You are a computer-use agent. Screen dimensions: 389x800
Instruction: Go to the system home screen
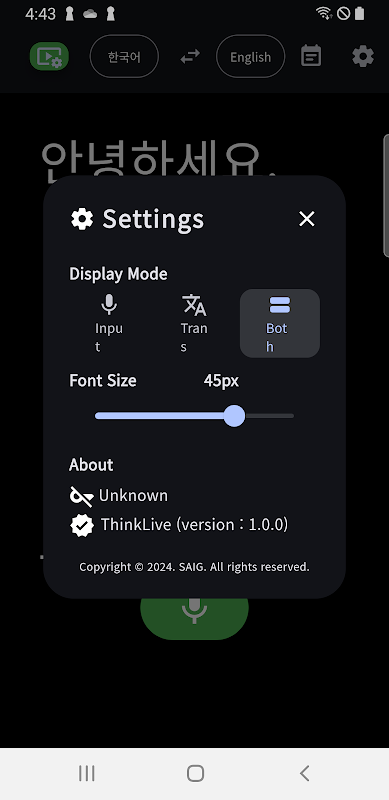pos(195,773)
